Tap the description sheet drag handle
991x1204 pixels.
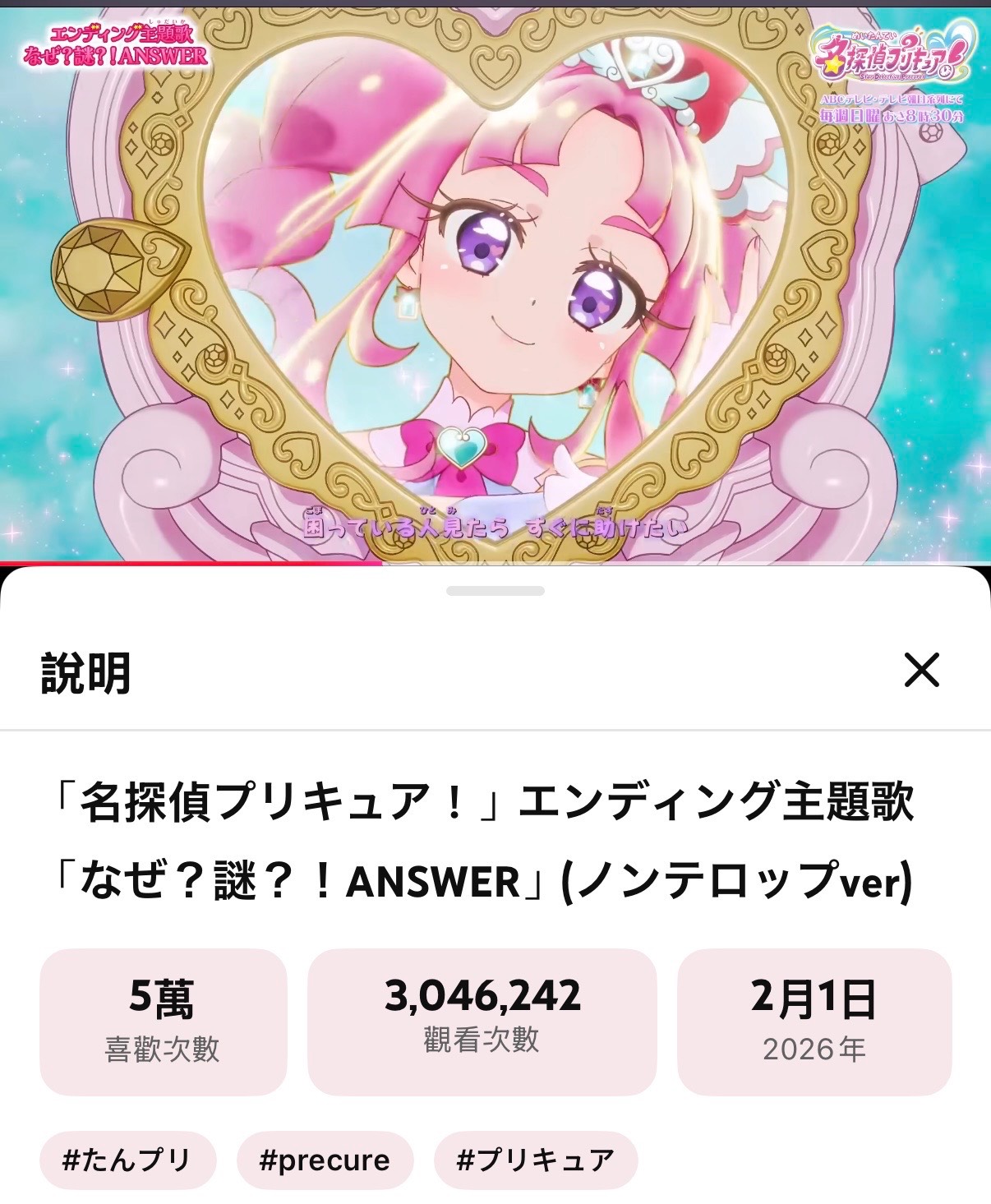coord(495,591)
